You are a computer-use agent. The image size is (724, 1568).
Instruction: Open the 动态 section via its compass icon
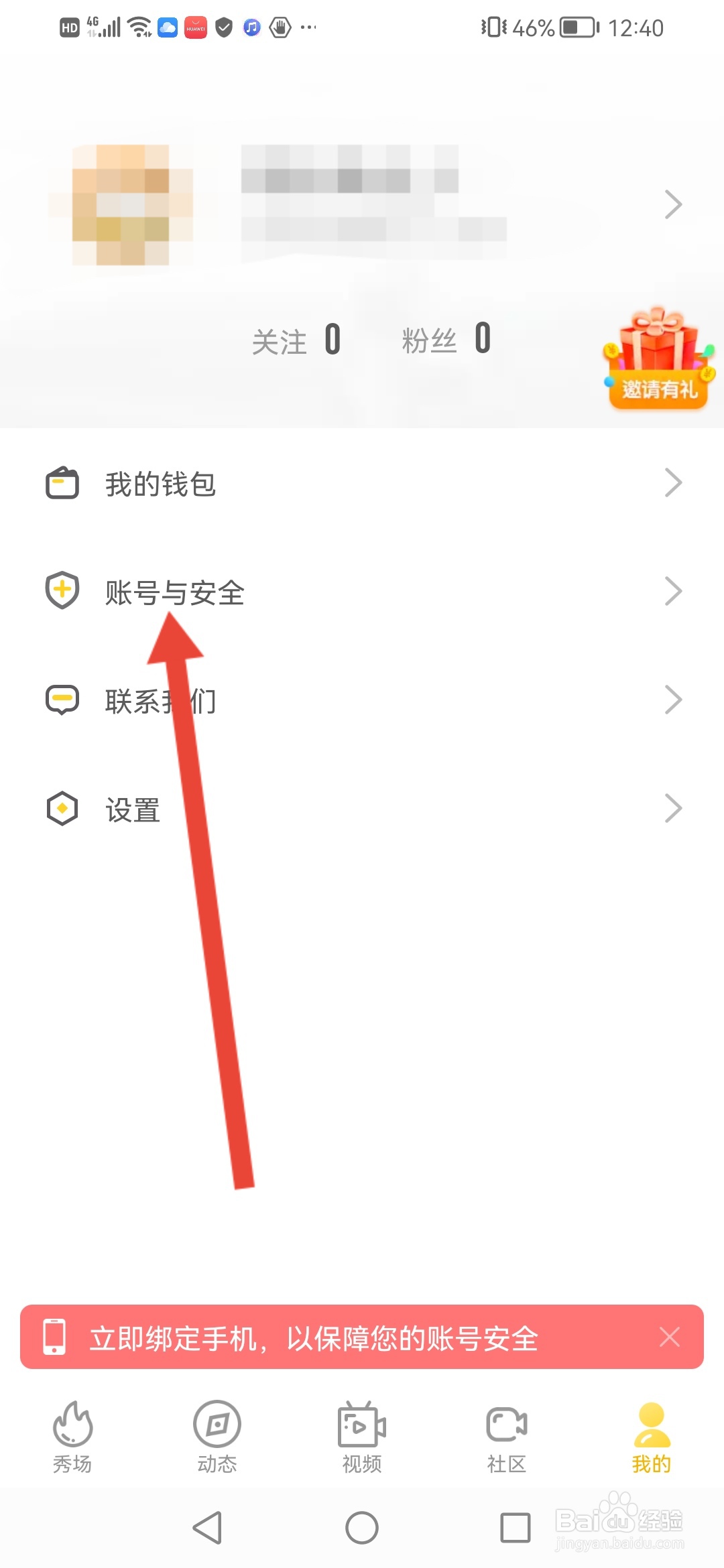217,1423
